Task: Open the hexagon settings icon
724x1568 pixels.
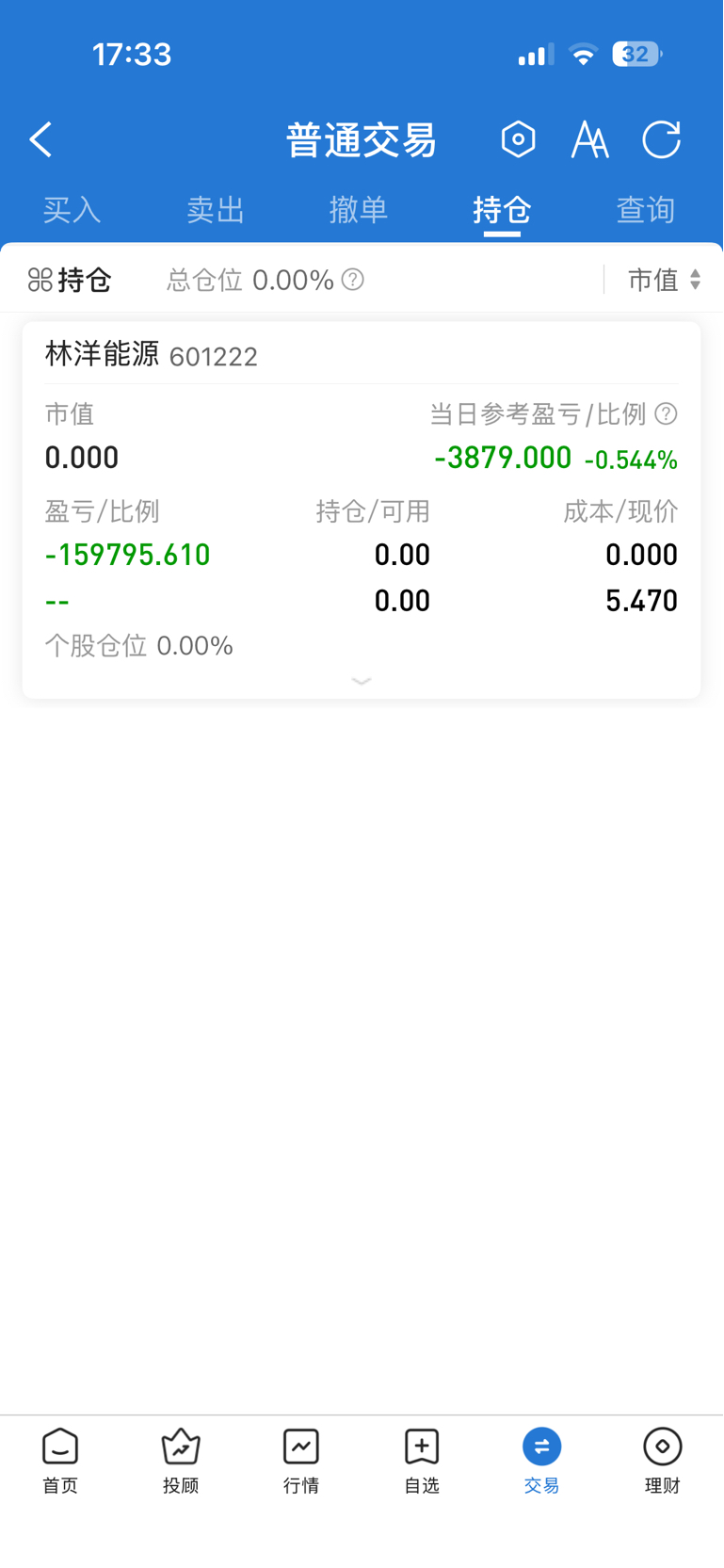Action: tap(518, 140)
